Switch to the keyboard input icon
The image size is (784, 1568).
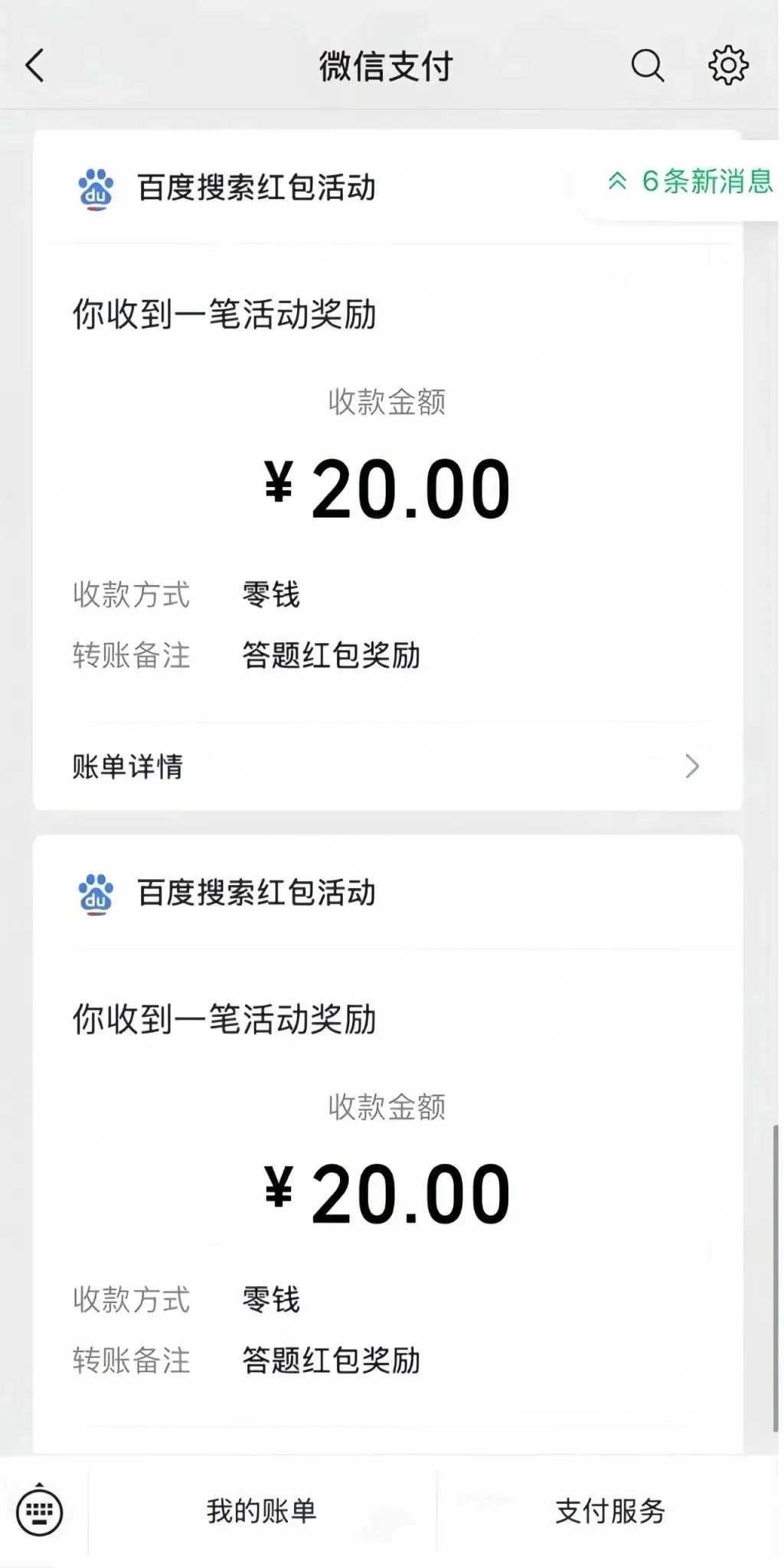pos(39,1512)
